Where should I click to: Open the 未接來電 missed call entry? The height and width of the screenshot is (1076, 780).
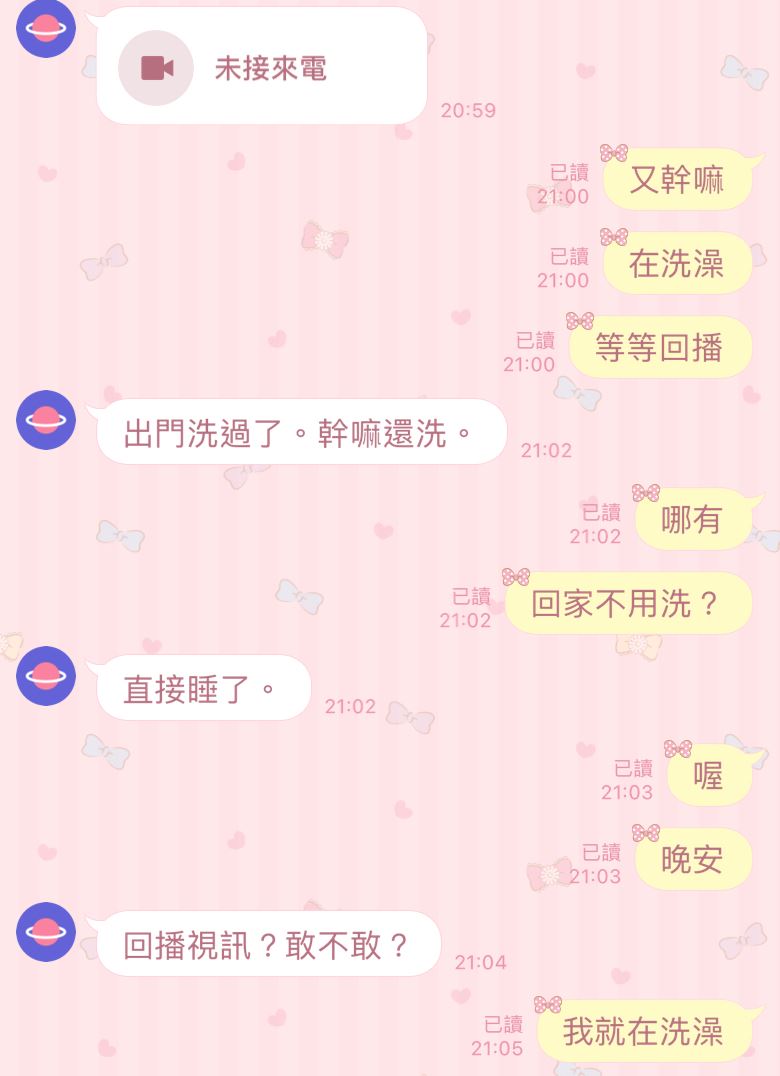coord(262,66)
